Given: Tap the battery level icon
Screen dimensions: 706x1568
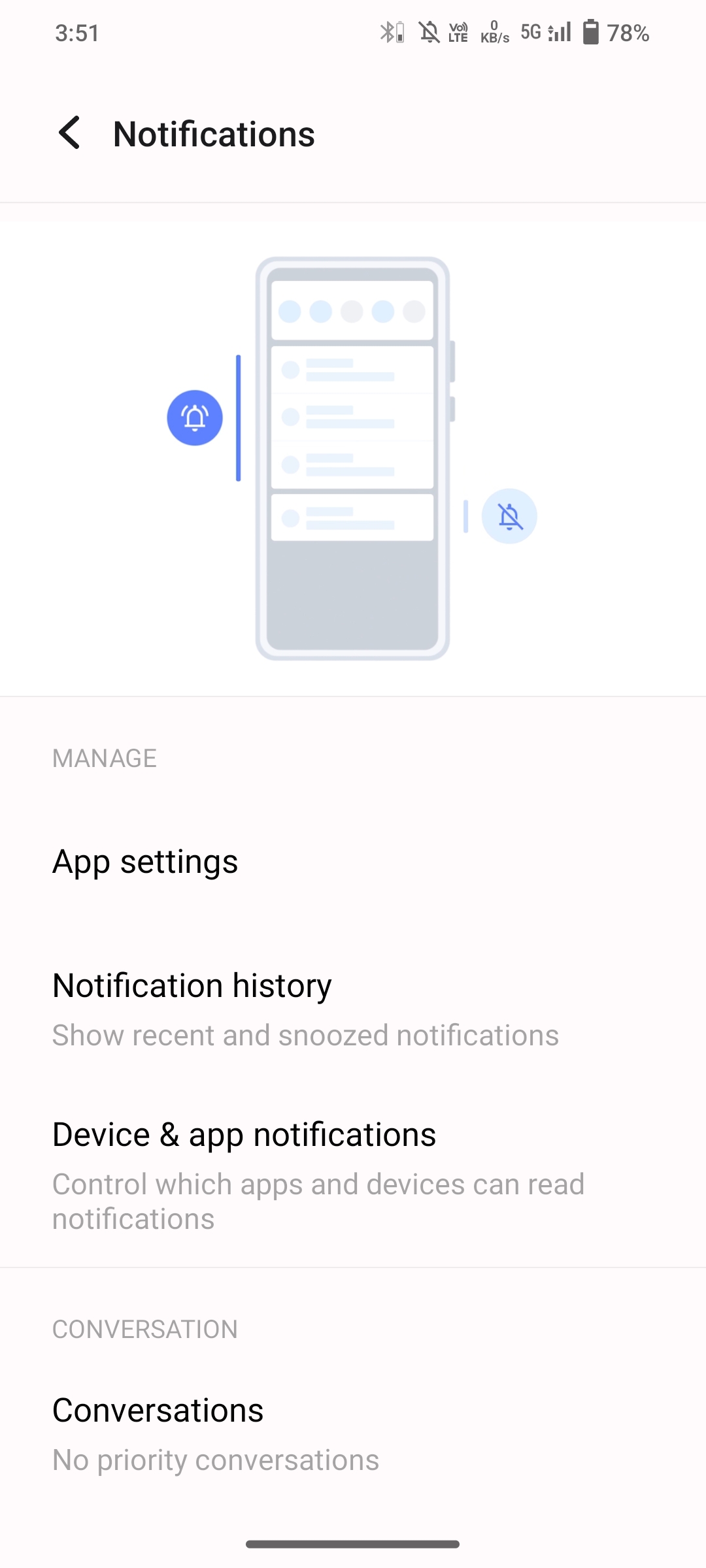Looking at the screenshot, I should [590, 31].
